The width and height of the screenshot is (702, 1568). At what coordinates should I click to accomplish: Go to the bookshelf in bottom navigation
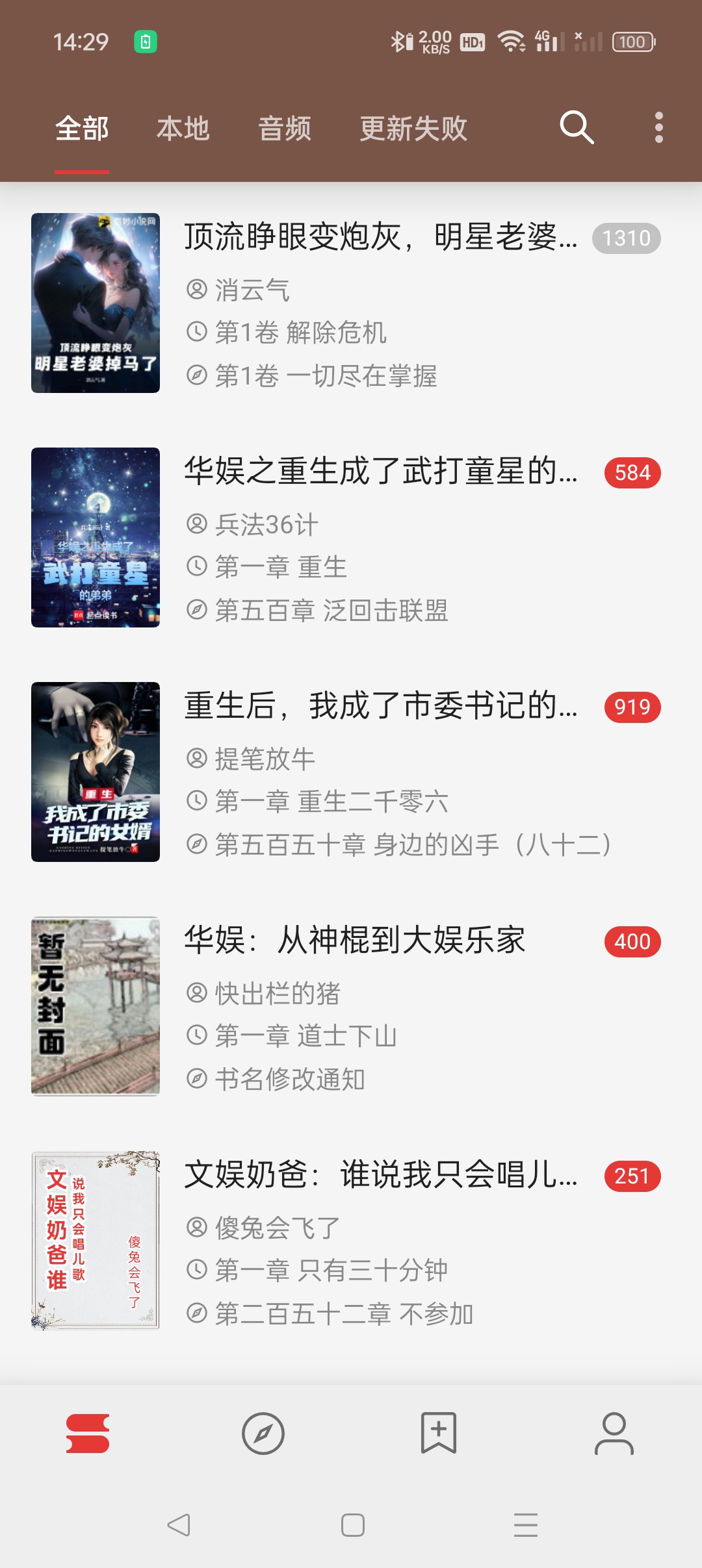[x=88, y=1433]
